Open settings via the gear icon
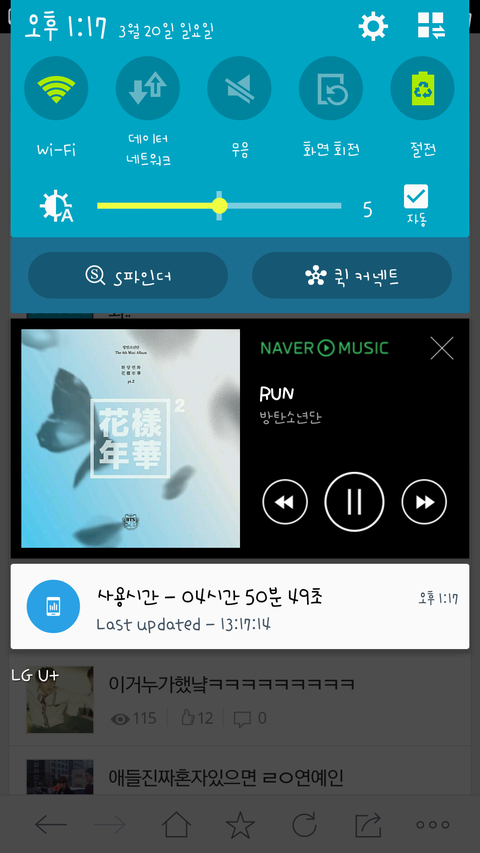 point(373,26)
